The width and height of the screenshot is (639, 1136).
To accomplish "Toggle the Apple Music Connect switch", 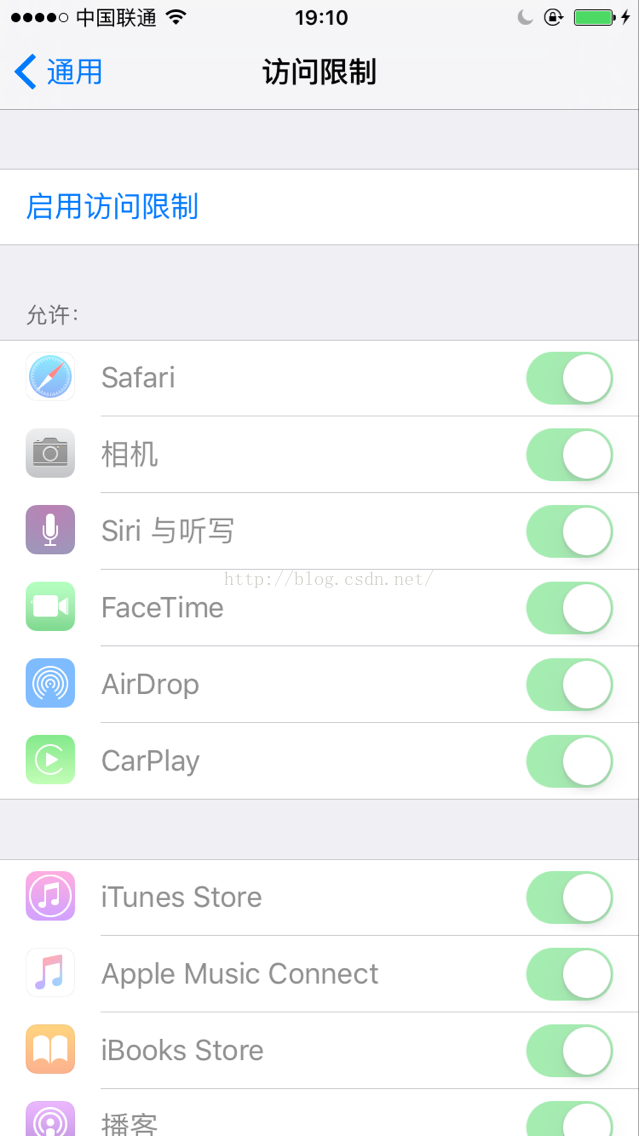I will (569, 974).
